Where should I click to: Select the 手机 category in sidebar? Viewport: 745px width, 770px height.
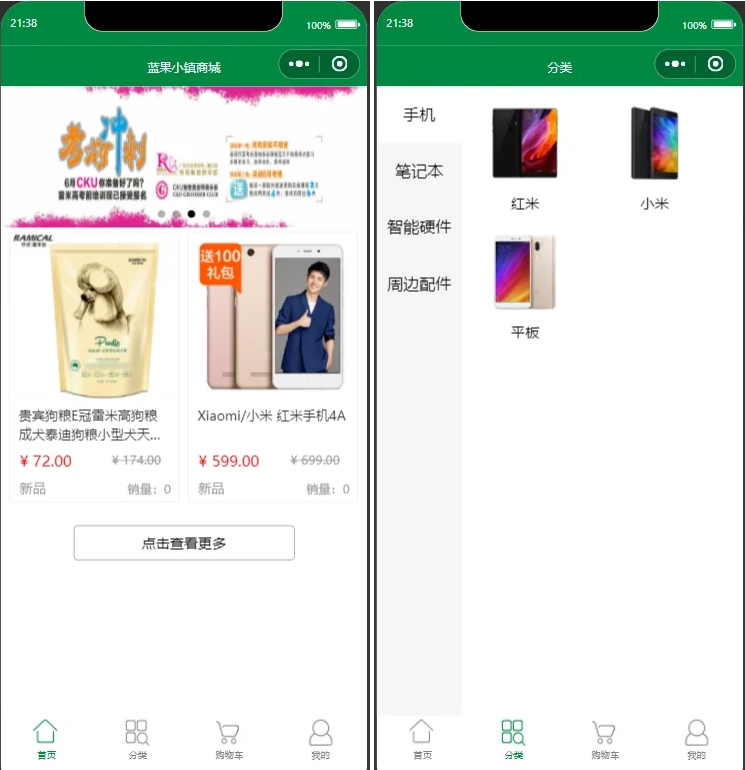tap(419, 114)
